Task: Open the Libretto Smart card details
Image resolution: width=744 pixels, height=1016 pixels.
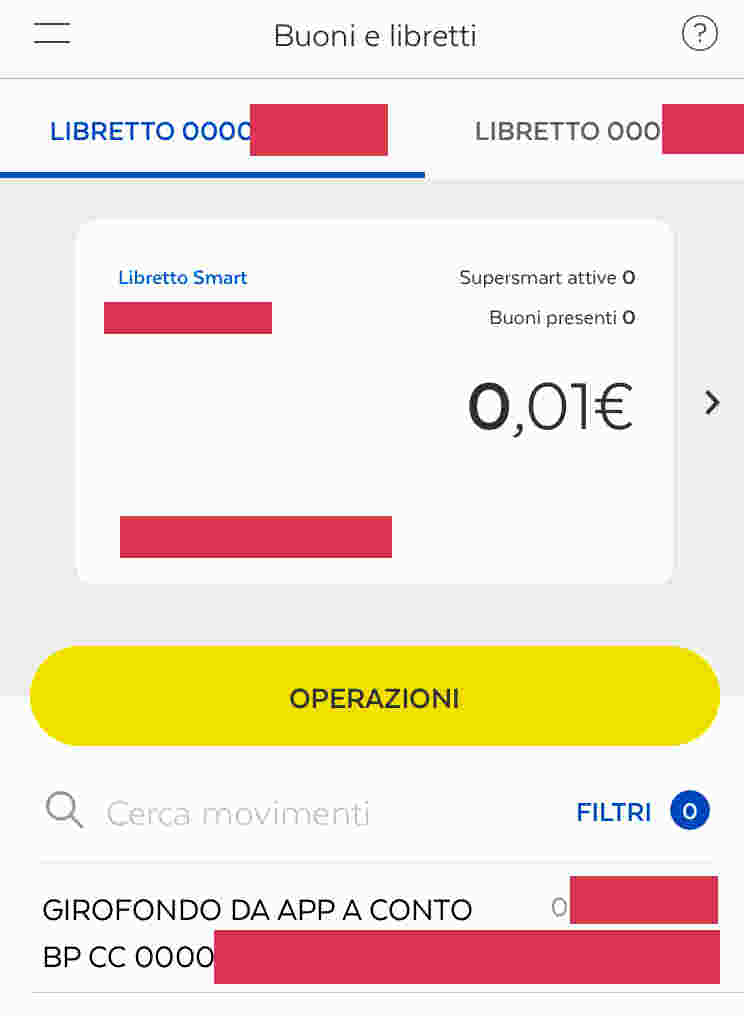Action: (374, 400)
